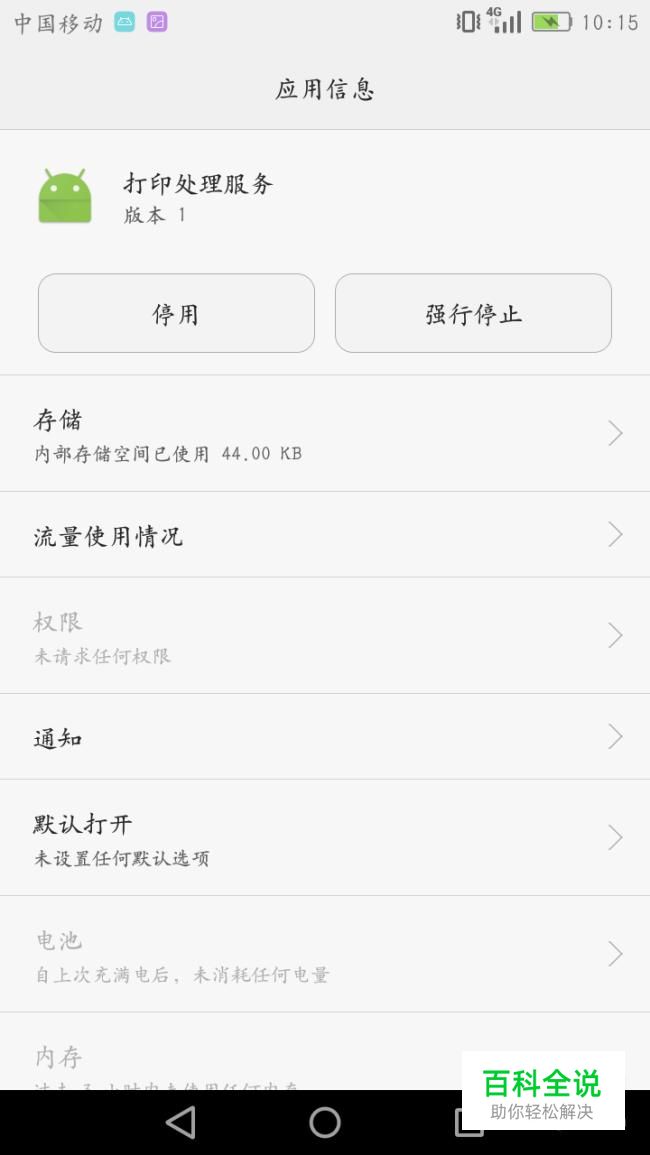
Task: Open 流量使用情况 data usage
Action: click(325, 535)
